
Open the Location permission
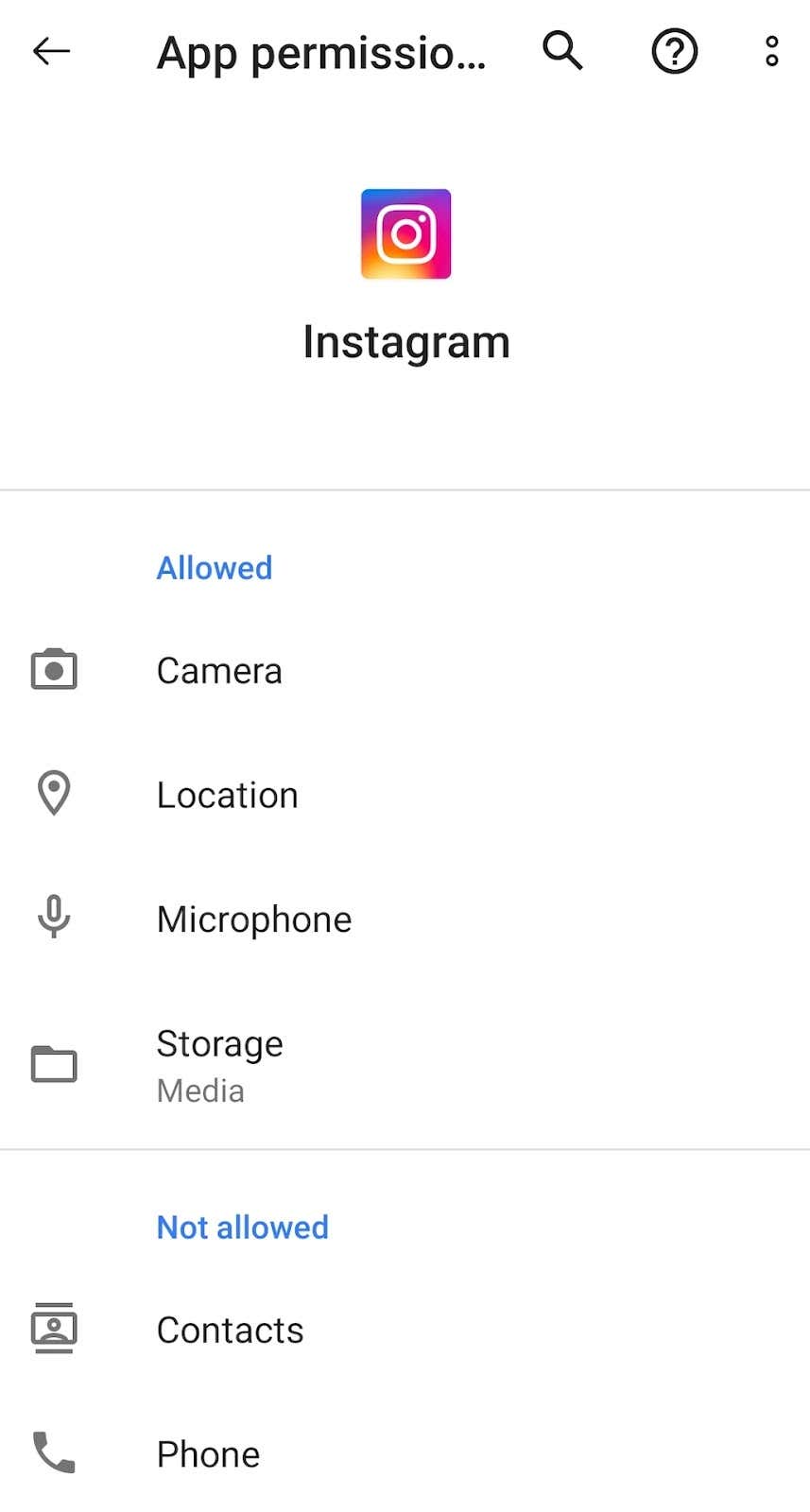[x=405, y=795]
